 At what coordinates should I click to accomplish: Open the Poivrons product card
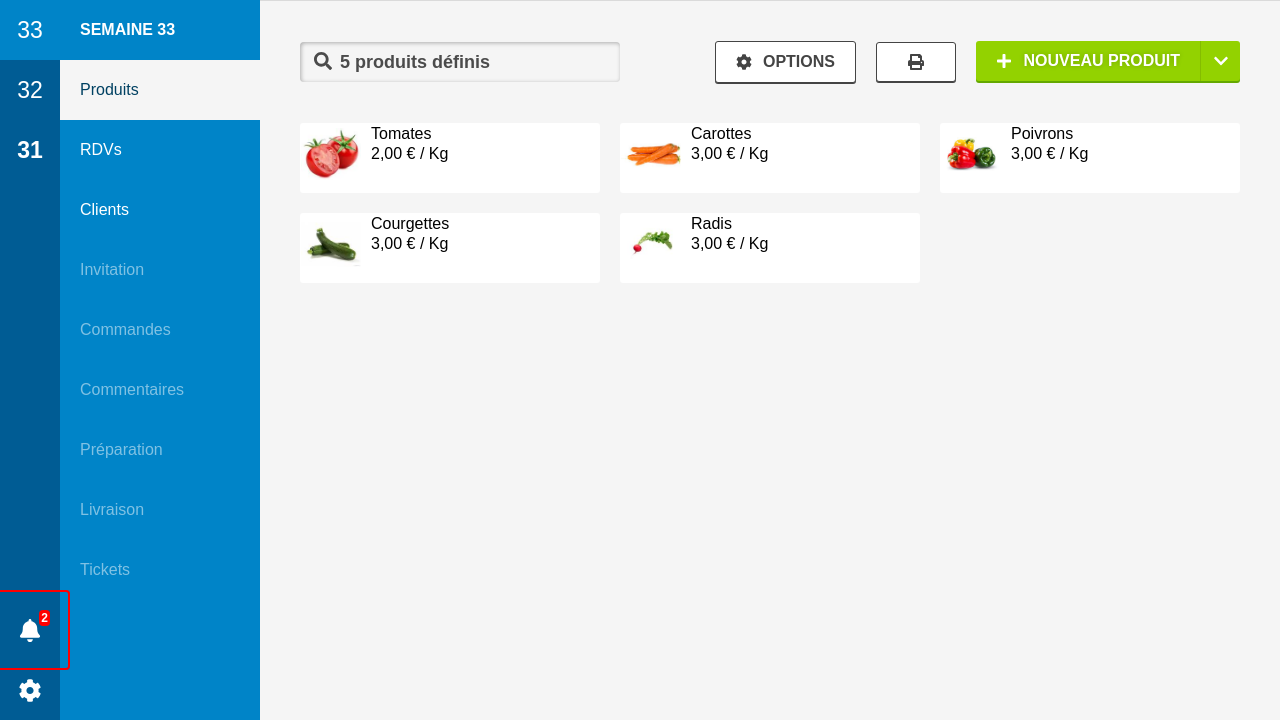[1090, 158]
